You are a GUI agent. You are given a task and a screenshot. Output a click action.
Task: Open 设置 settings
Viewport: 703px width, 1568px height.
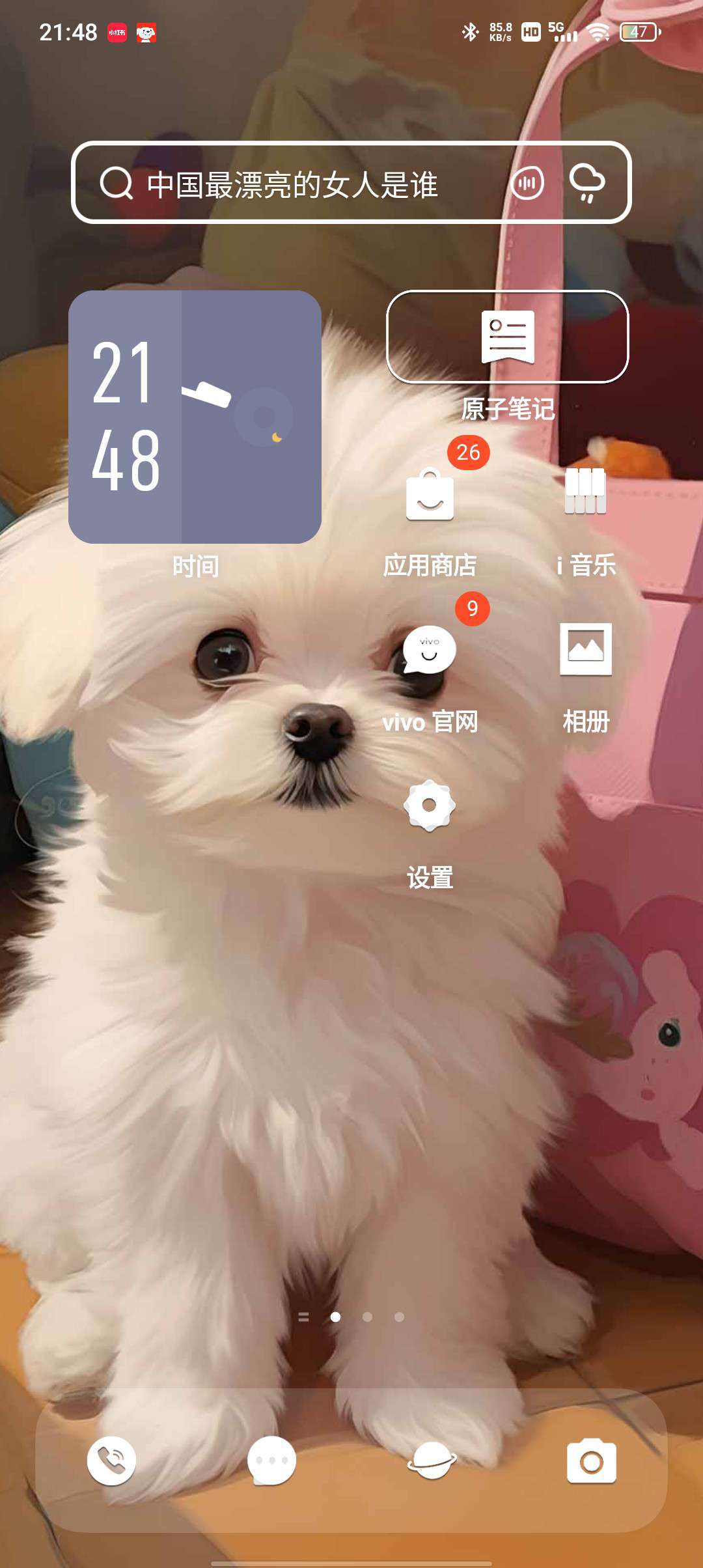click(430, 805)
